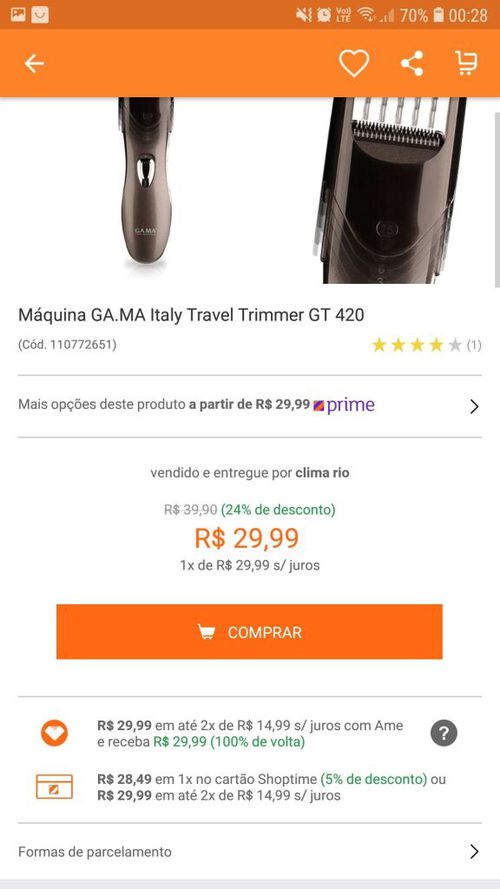Open Formas de parcelamento

coord(250,852)
